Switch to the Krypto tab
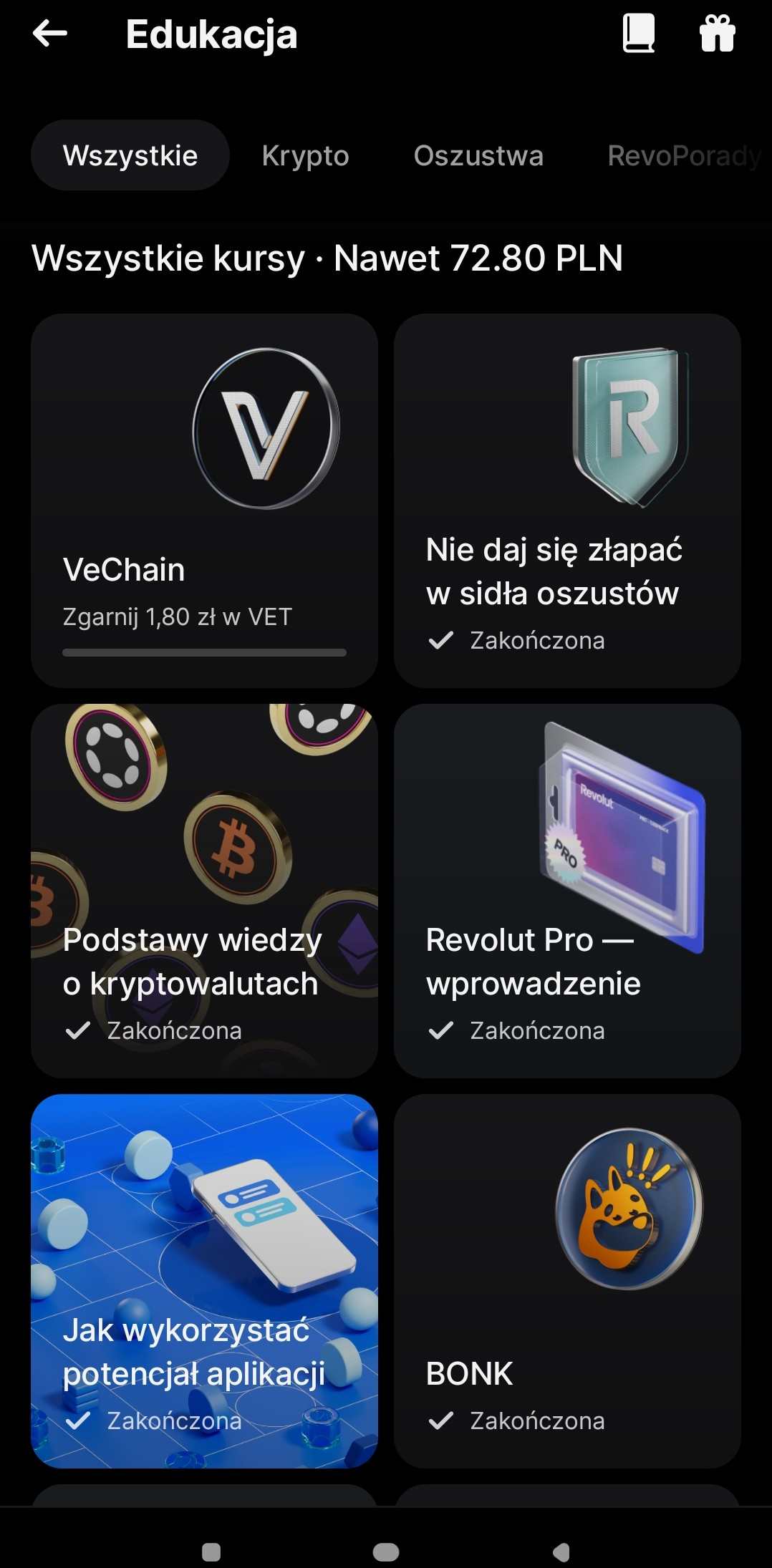 305,155
